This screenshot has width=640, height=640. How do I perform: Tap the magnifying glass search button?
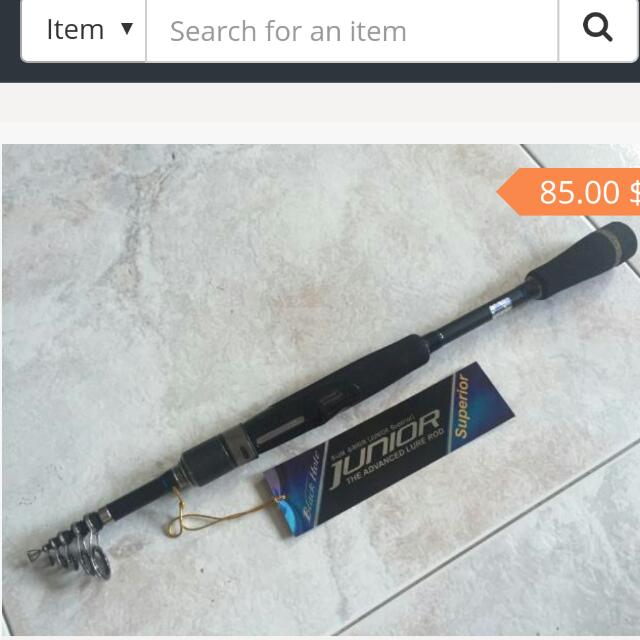click(x=597, y=30)
